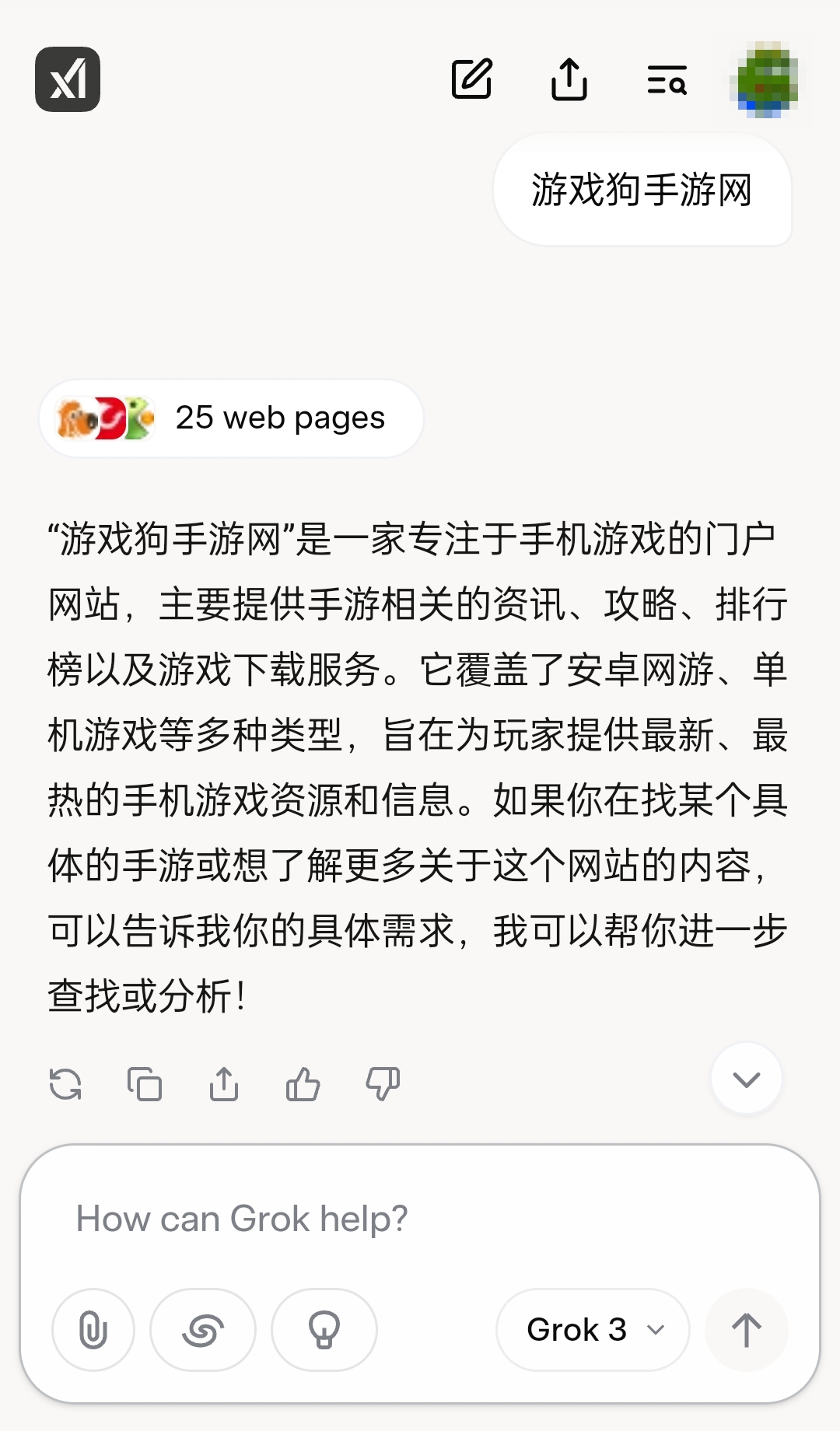This screenshot has width=840, height=1431.
Task: View the 25 web pages sources
Action: 231,418
